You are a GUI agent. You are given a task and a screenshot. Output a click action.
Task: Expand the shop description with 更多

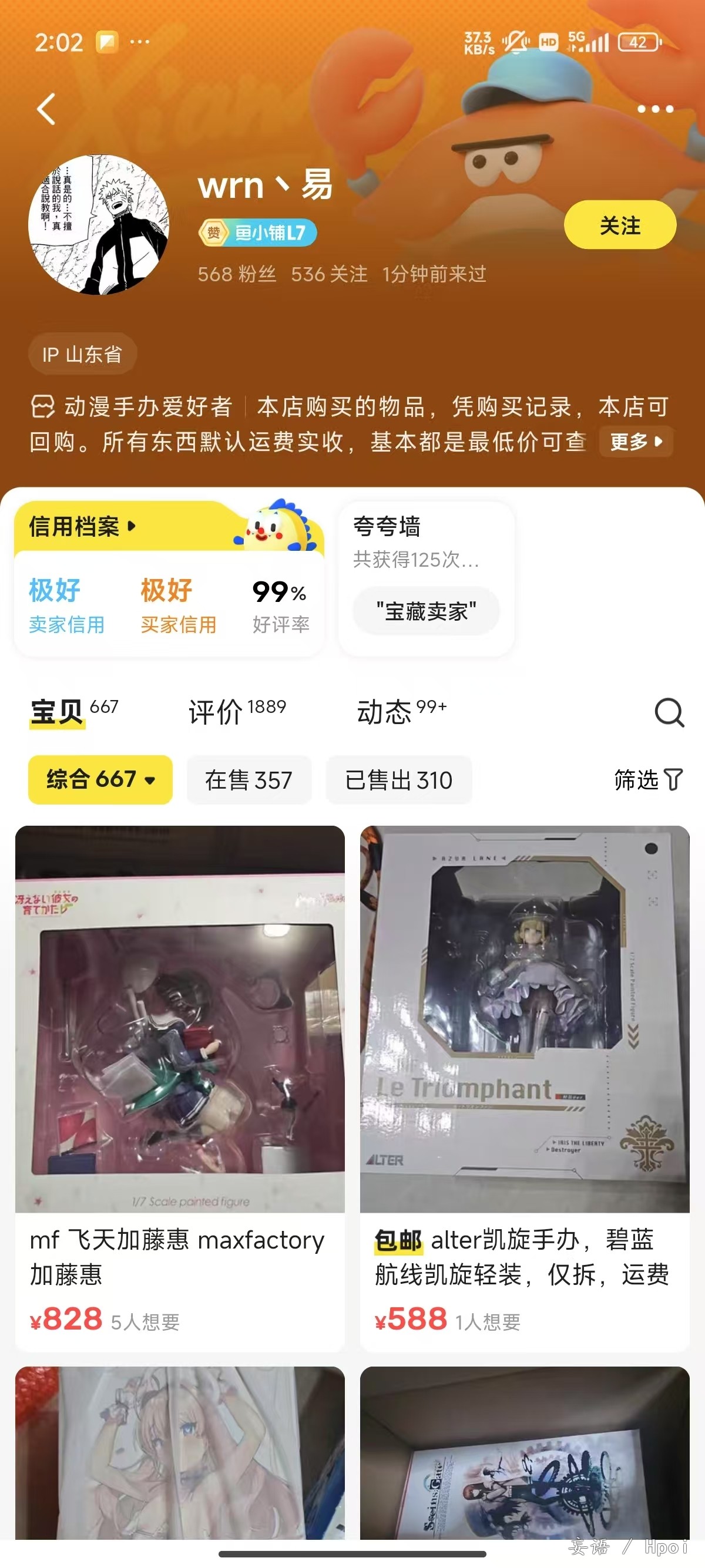pos(636,441)
